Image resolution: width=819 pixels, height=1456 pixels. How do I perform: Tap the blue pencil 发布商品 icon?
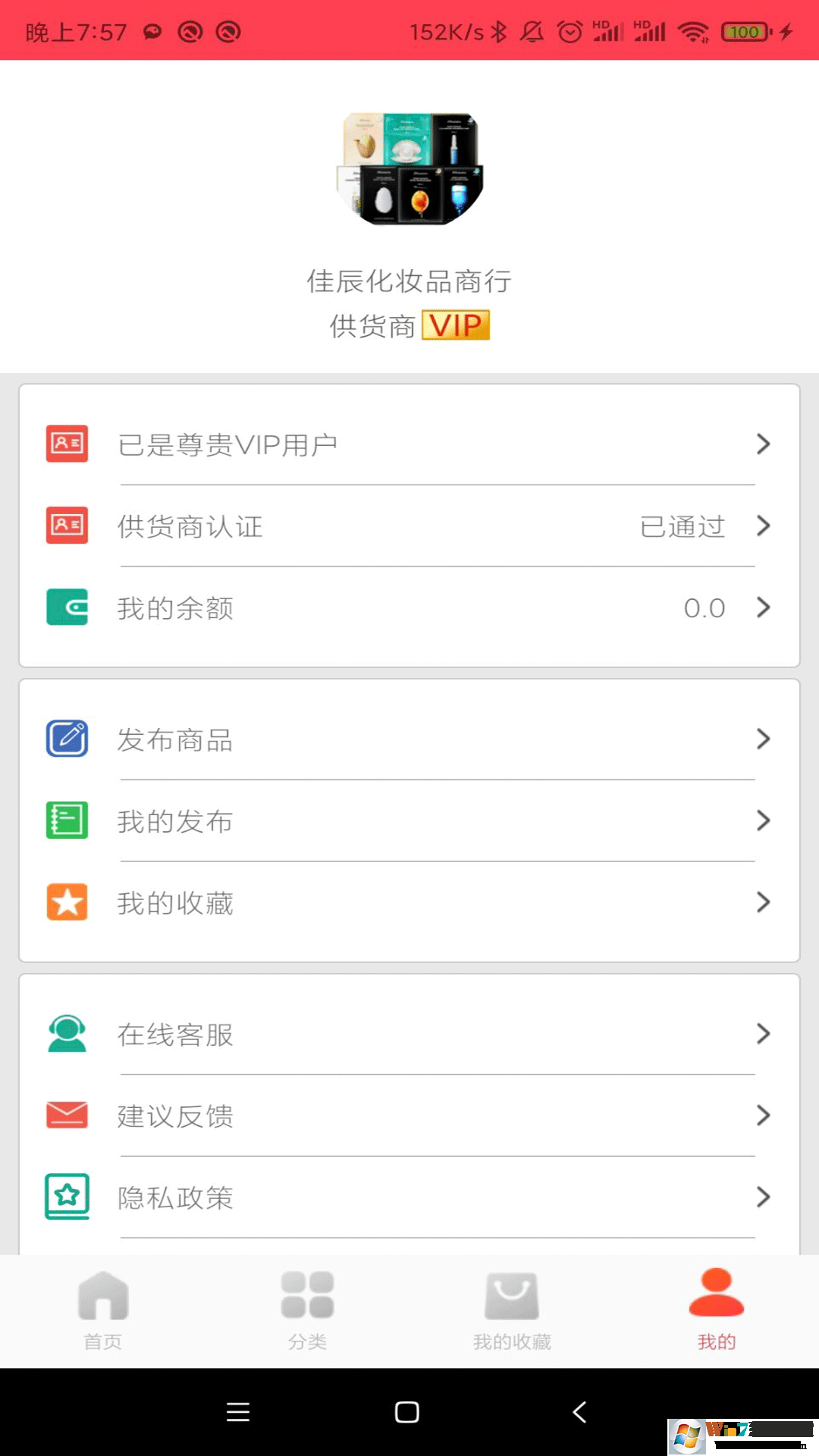coord(67,736)
